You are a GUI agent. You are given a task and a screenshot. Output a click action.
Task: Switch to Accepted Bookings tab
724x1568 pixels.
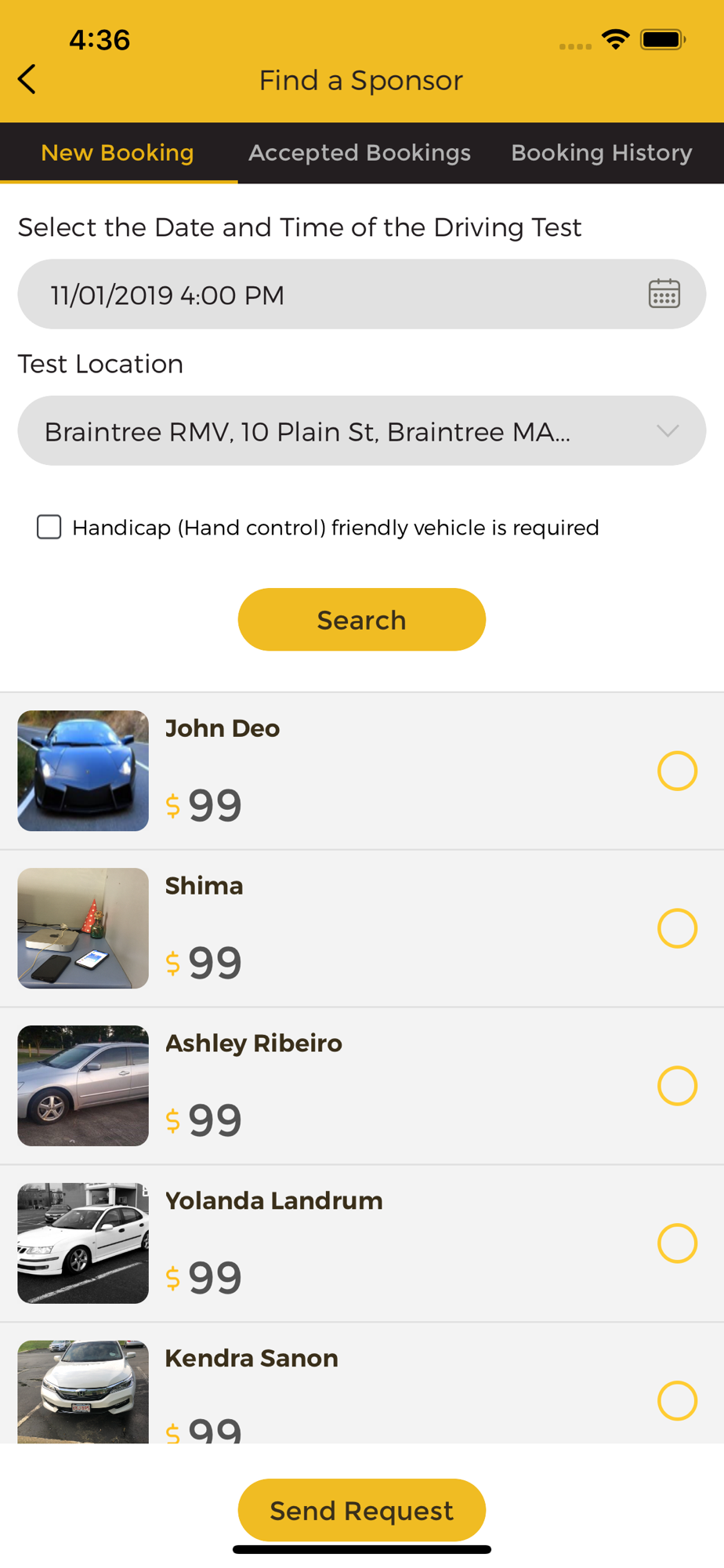[x=360, y=153]
